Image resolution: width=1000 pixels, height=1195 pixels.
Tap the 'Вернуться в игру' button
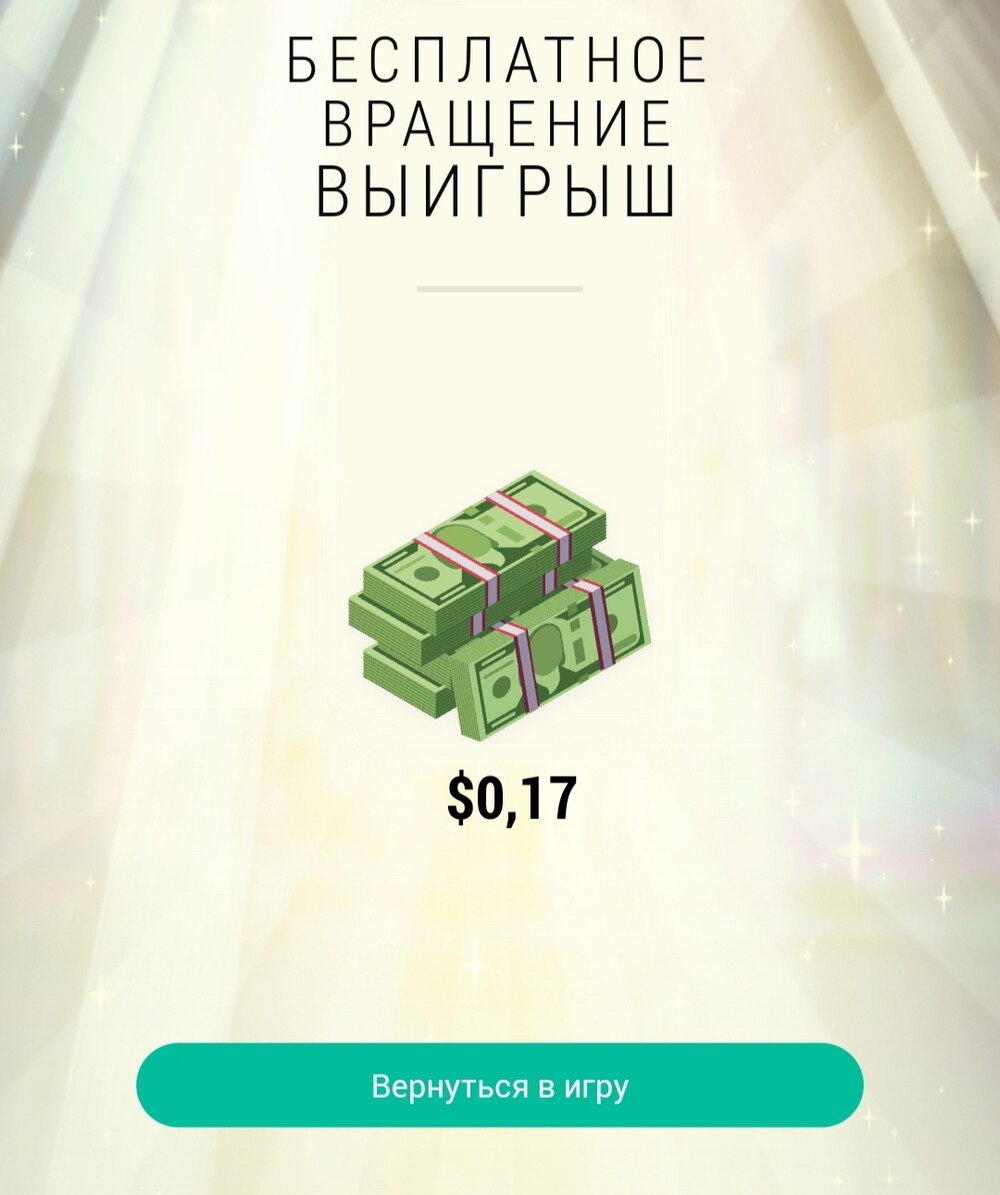(500, 1086)
